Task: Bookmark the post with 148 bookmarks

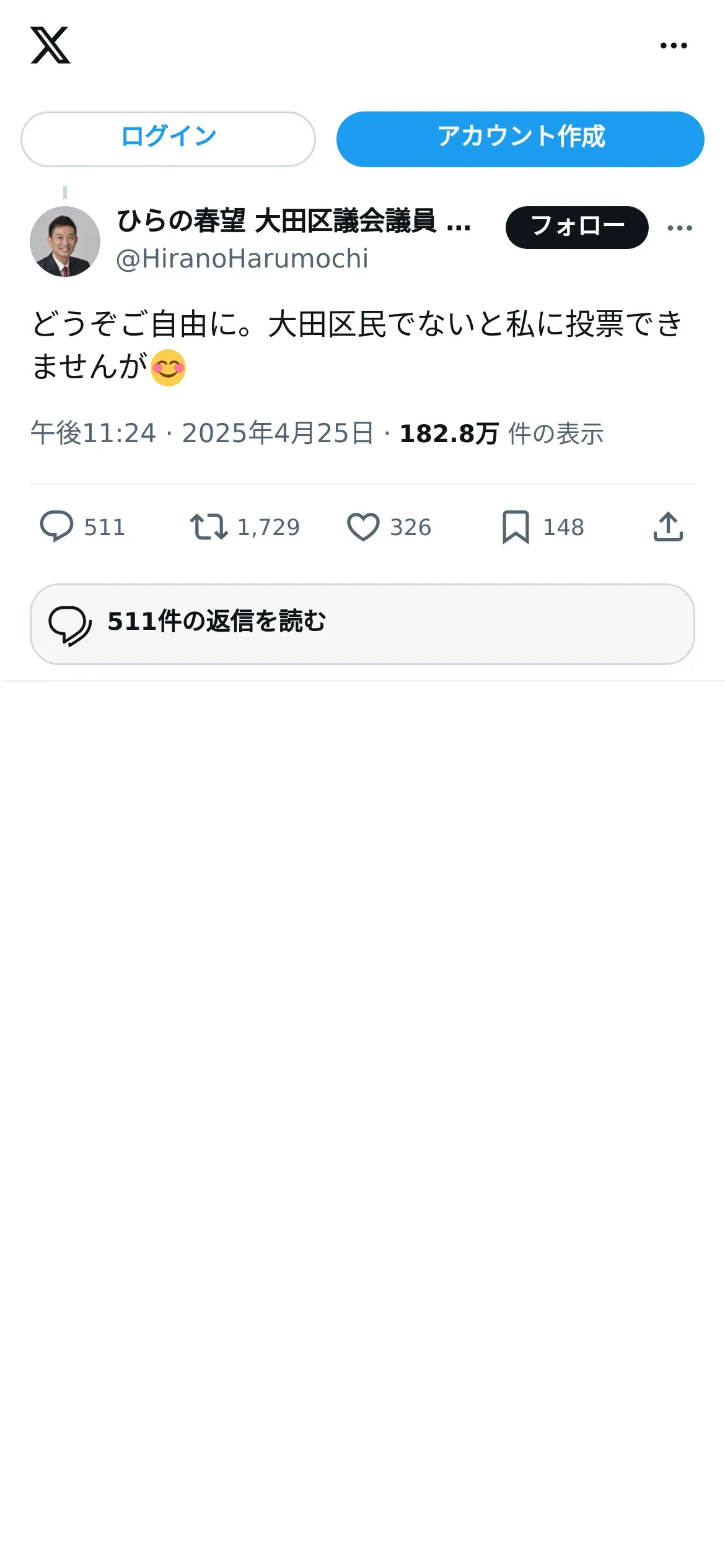Action: coord(542,527)
